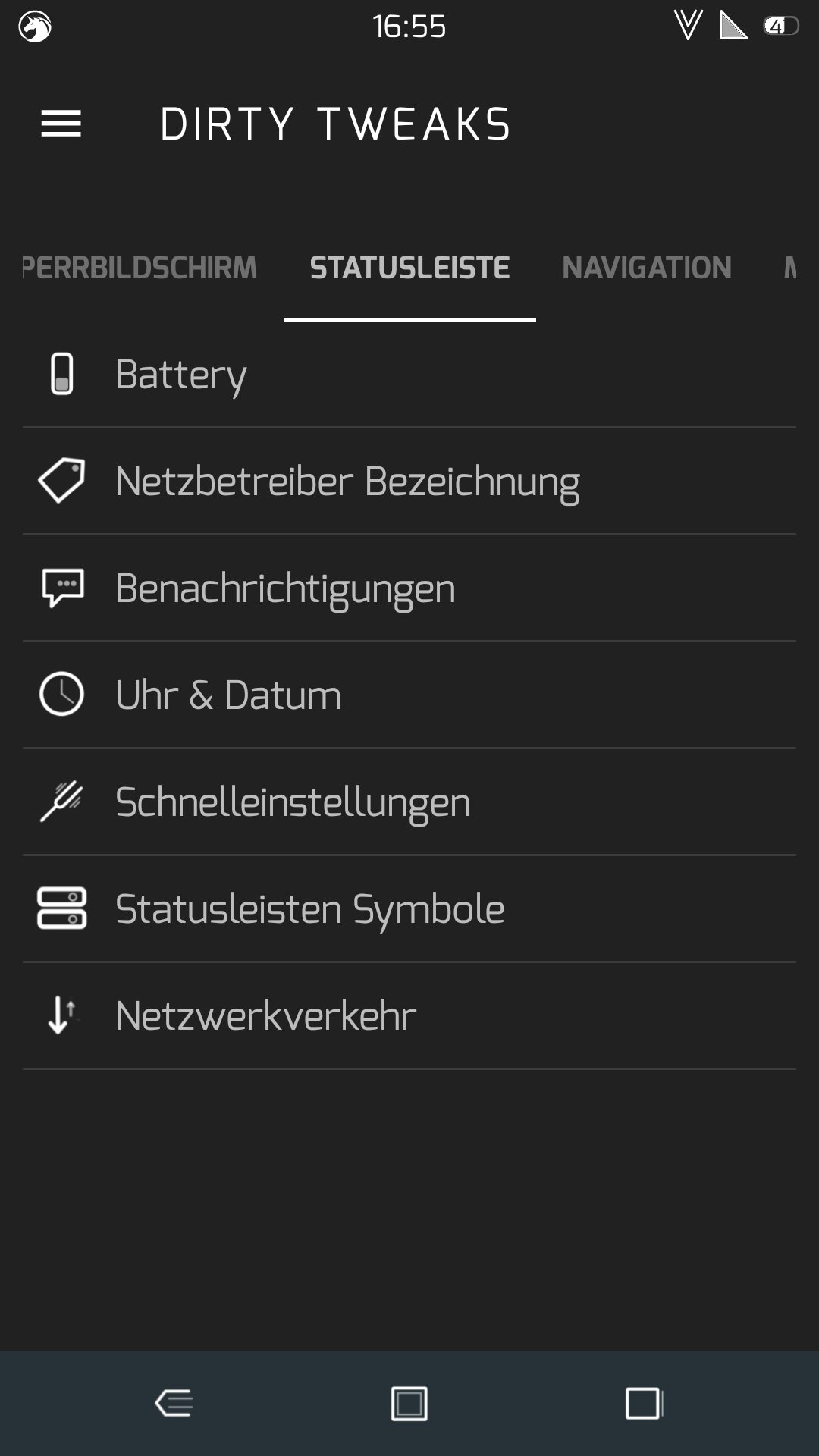The image size is (819, 1456).
Task: Select the Statusleiste tab
Action: point(409,268)
